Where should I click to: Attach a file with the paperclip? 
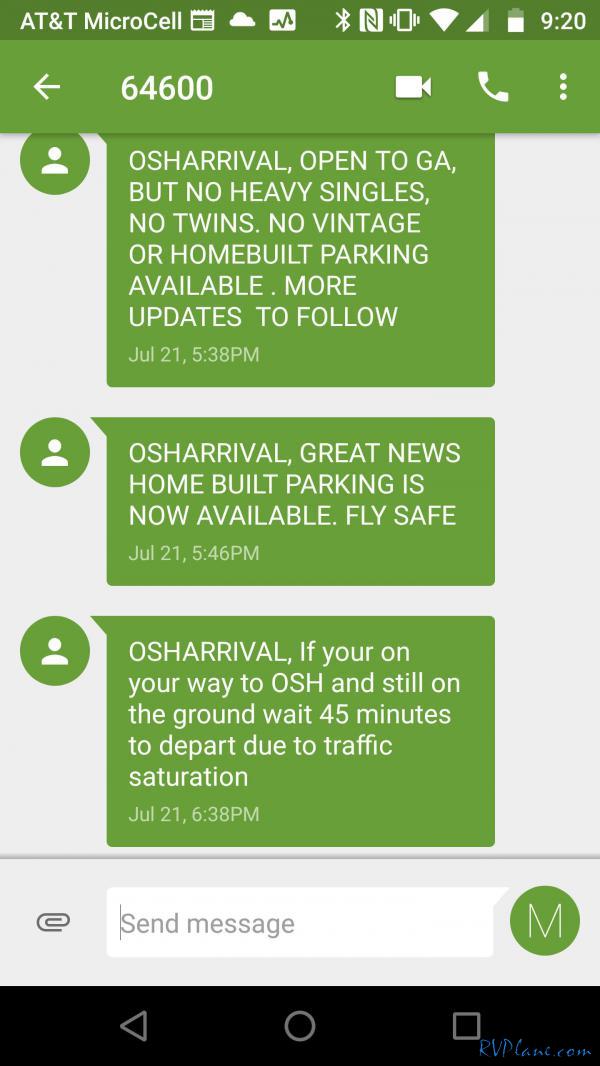point(54,923)
